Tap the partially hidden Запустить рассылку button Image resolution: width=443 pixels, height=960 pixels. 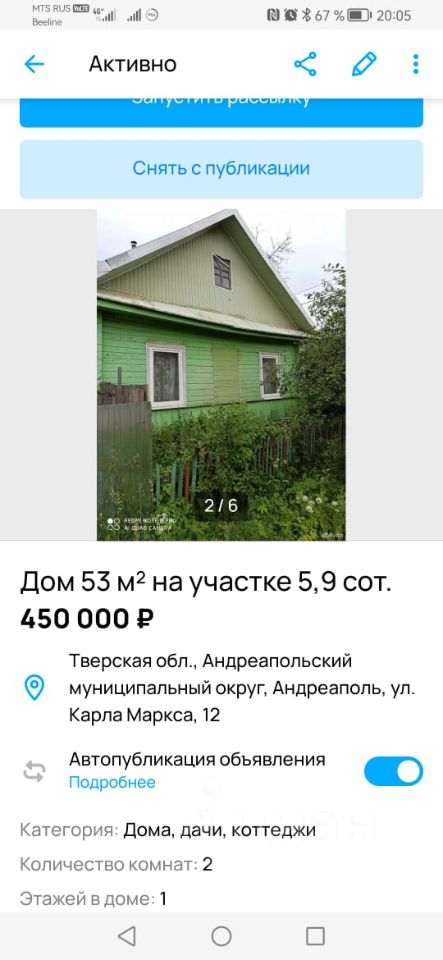tap(222, 112)
